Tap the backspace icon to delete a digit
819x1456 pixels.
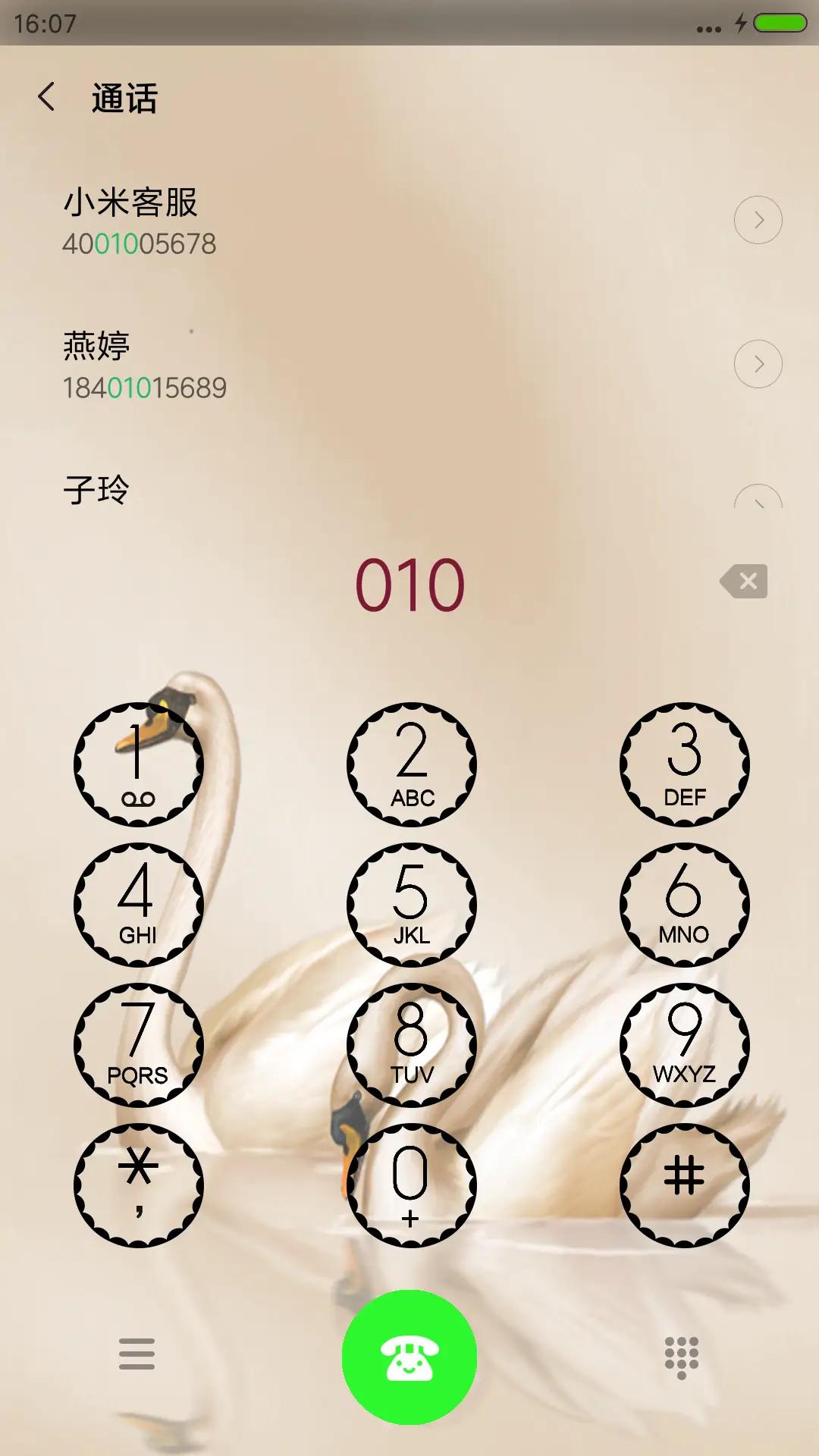pyautogui.click(x=744, y=582)
